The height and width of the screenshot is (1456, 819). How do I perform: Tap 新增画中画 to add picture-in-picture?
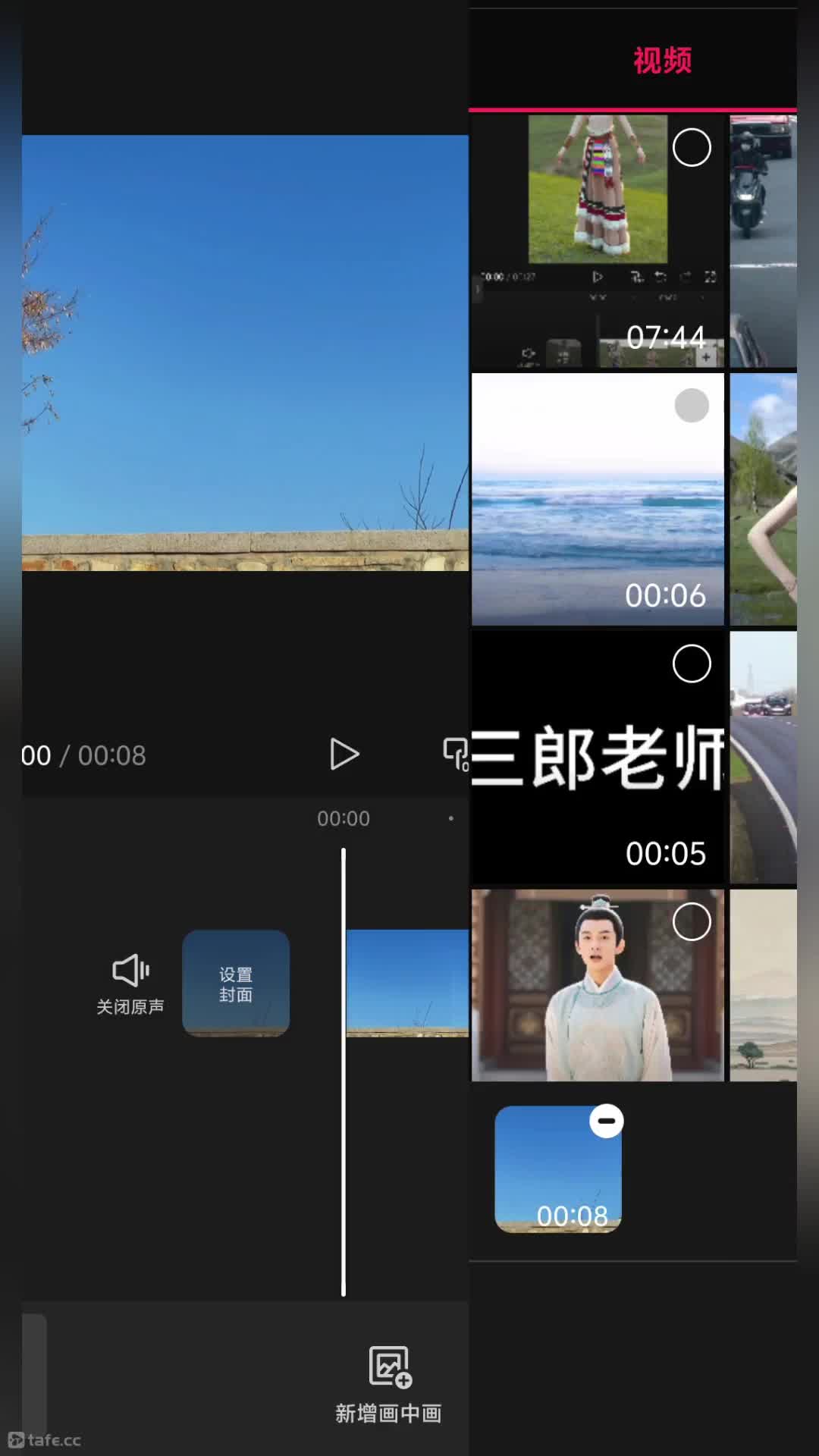[x=388, y=1385]
